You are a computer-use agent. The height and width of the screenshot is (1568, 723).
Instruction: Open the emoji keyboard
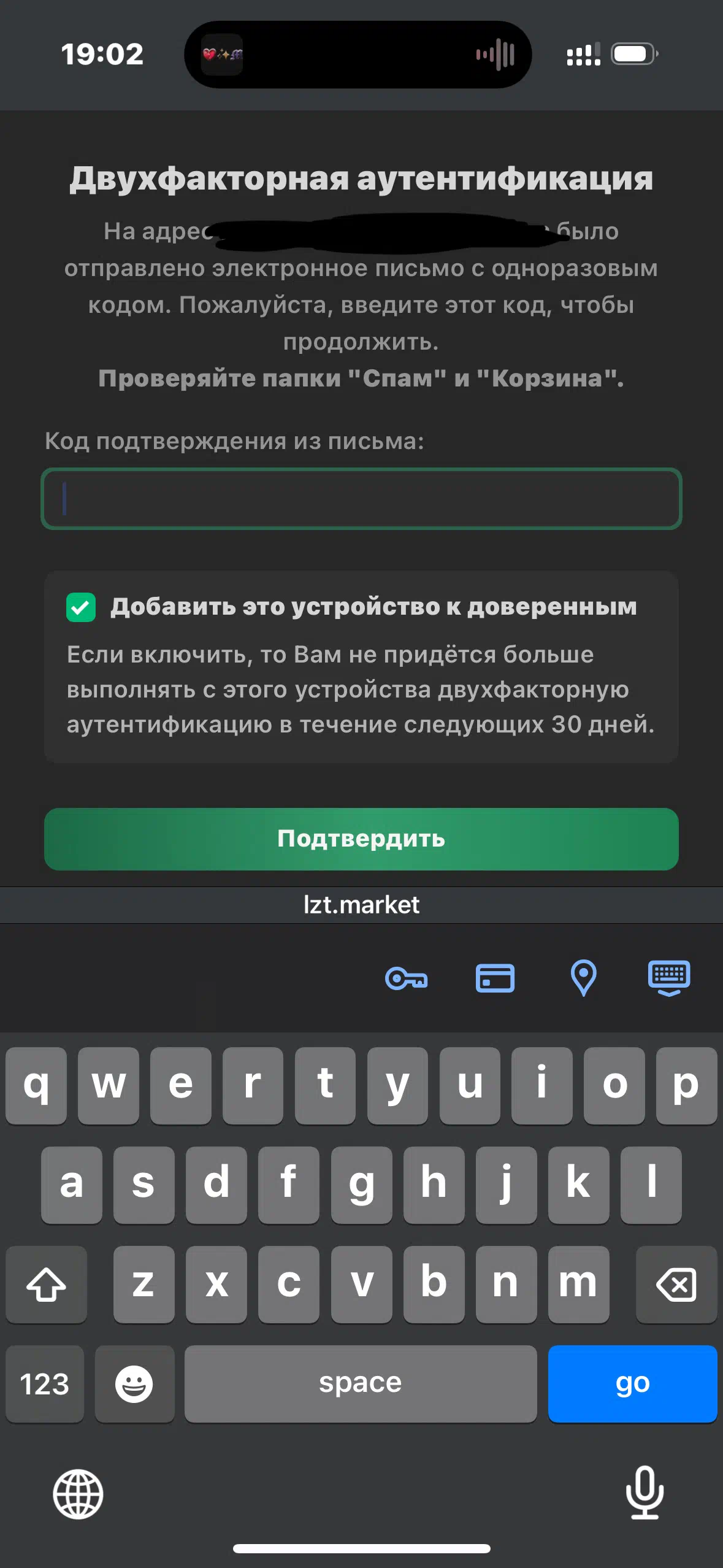tap(134, 1383)
